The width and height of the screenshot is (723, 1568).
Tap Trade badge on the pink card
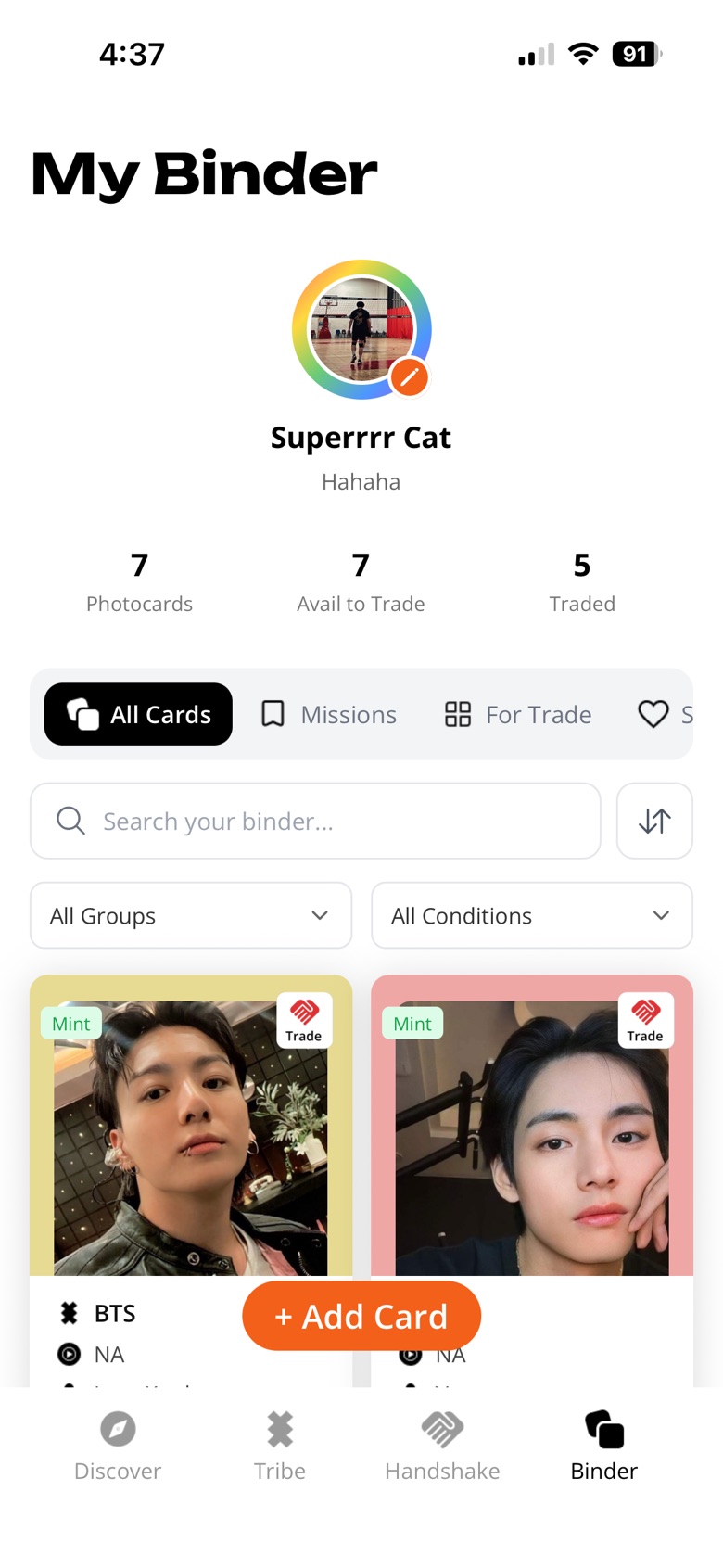pos(645,1020)
